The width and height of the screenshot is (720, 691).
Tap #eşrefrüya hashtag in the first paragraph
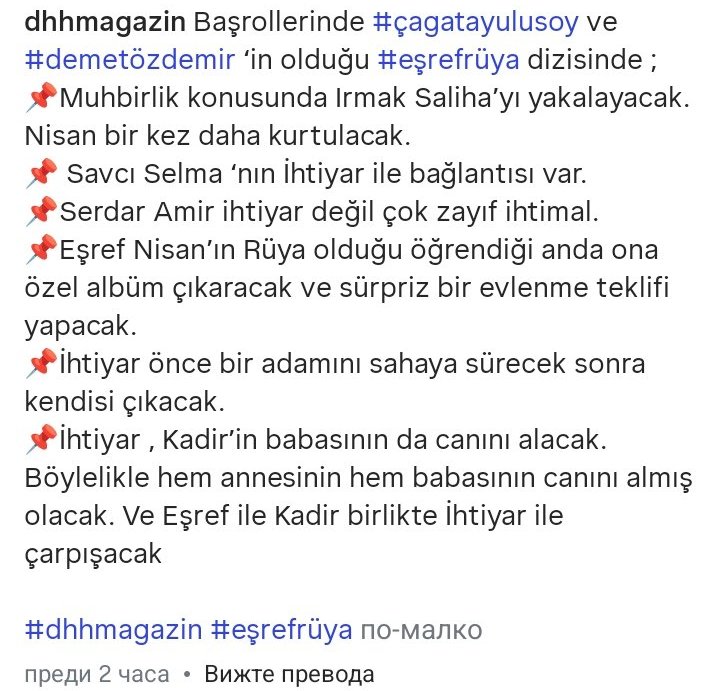pos(449,60)
